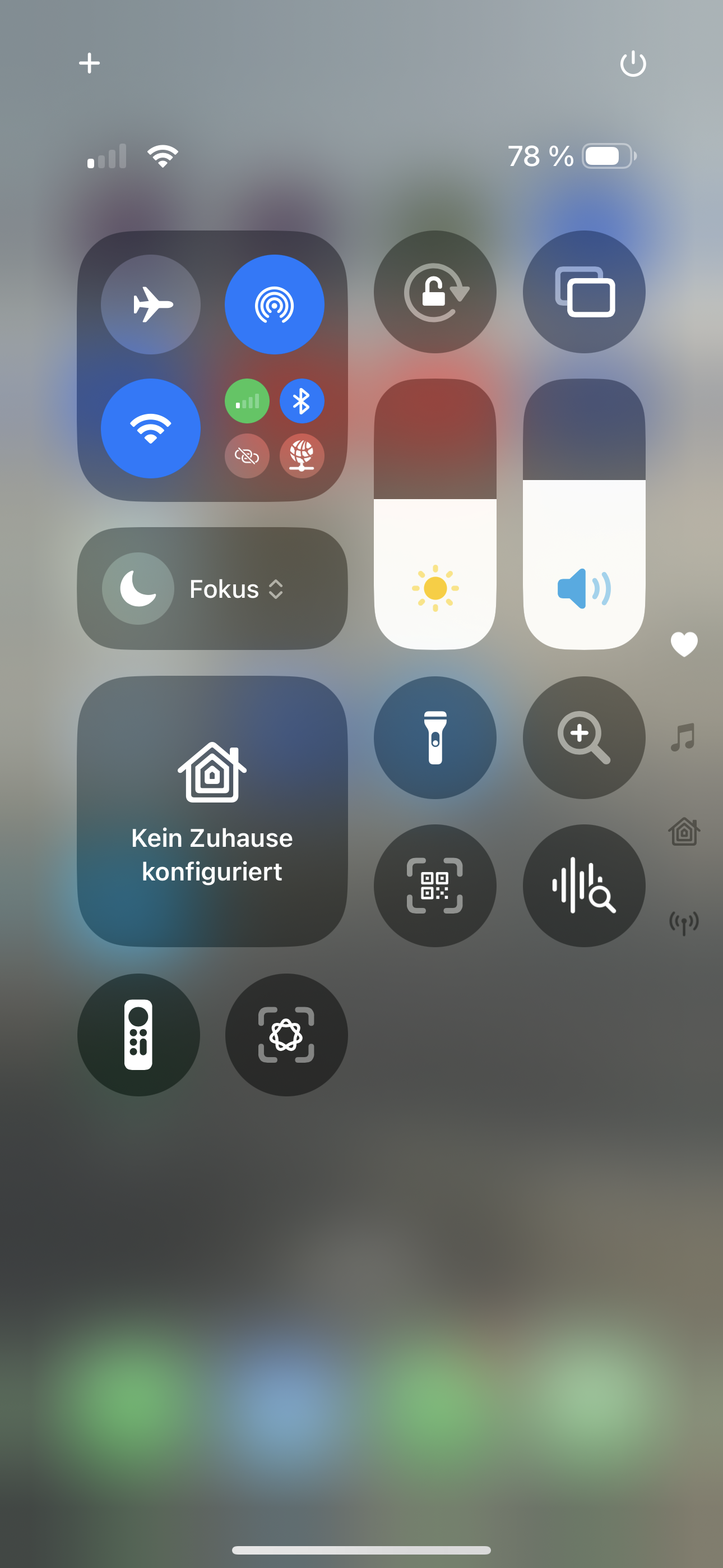Tap the volume slider
This screenshot has width=723, height=1568.
point(584,514)
